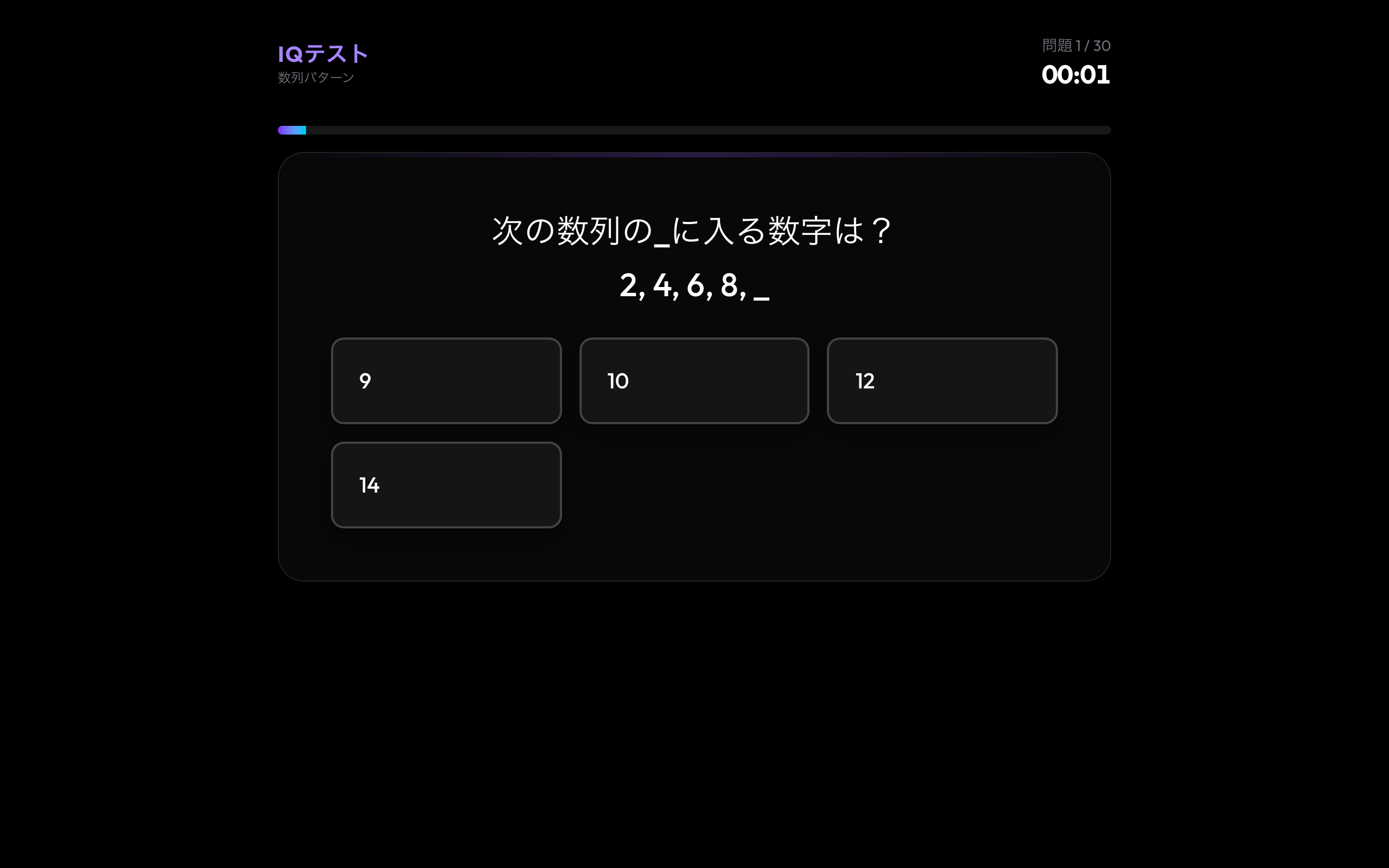
Task: Select answer option 9
Action: pyautogui.click(x=446, y=381)
